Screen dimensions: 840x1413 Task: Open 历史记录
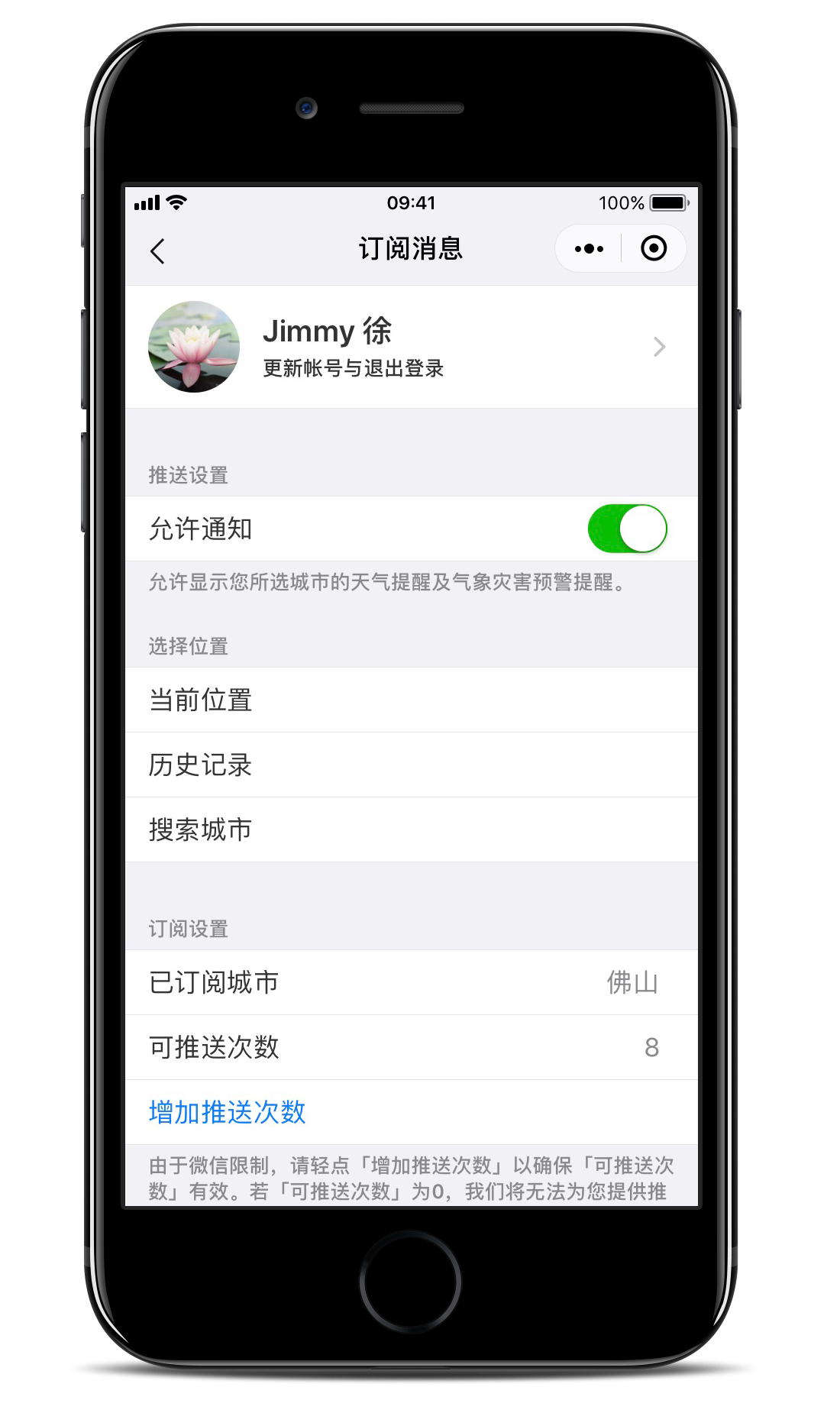click(x=411, y=765)
